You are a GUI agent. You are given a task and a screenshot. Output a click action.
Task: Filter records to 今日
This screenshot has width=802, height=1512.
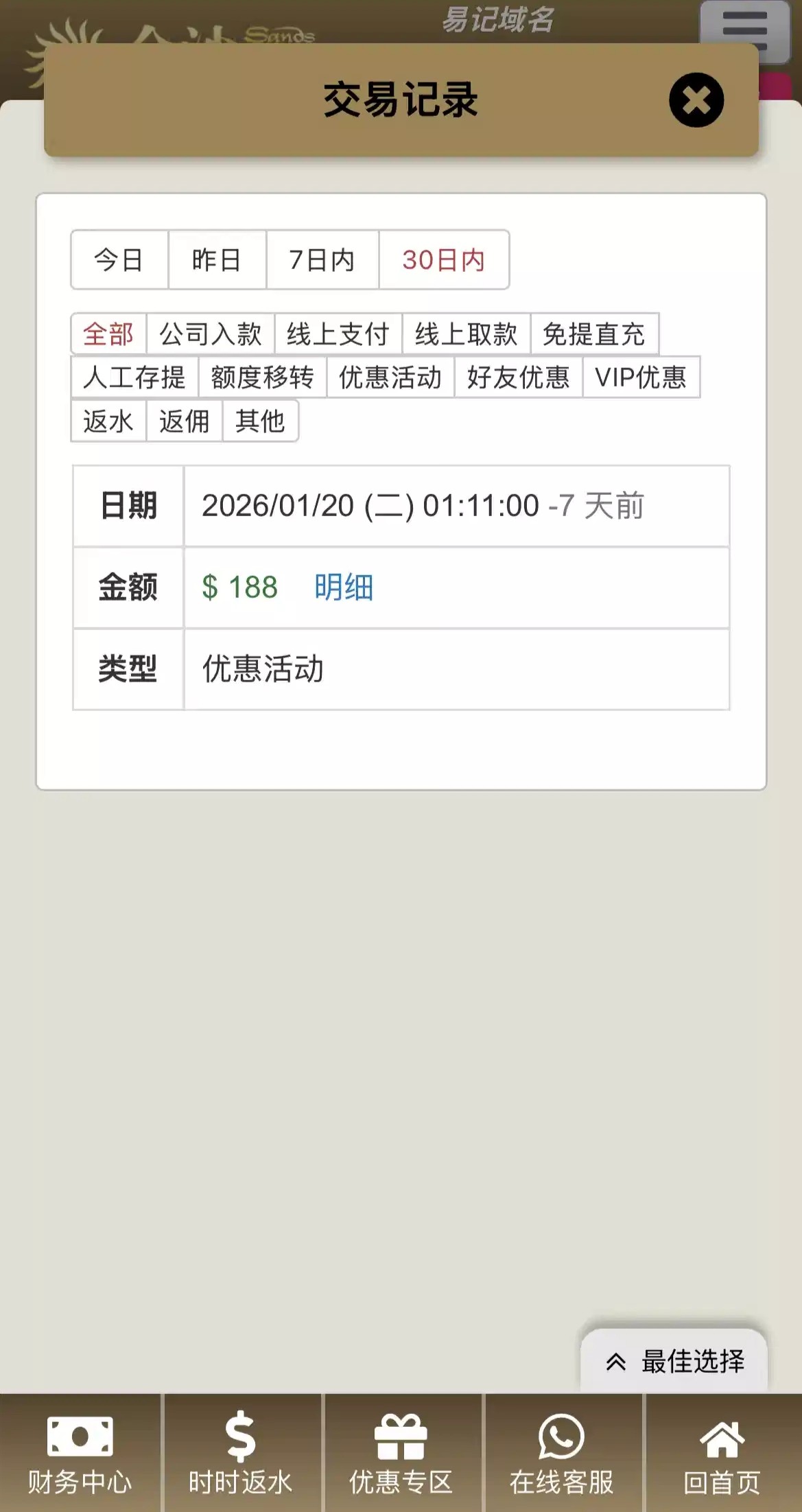119,260
